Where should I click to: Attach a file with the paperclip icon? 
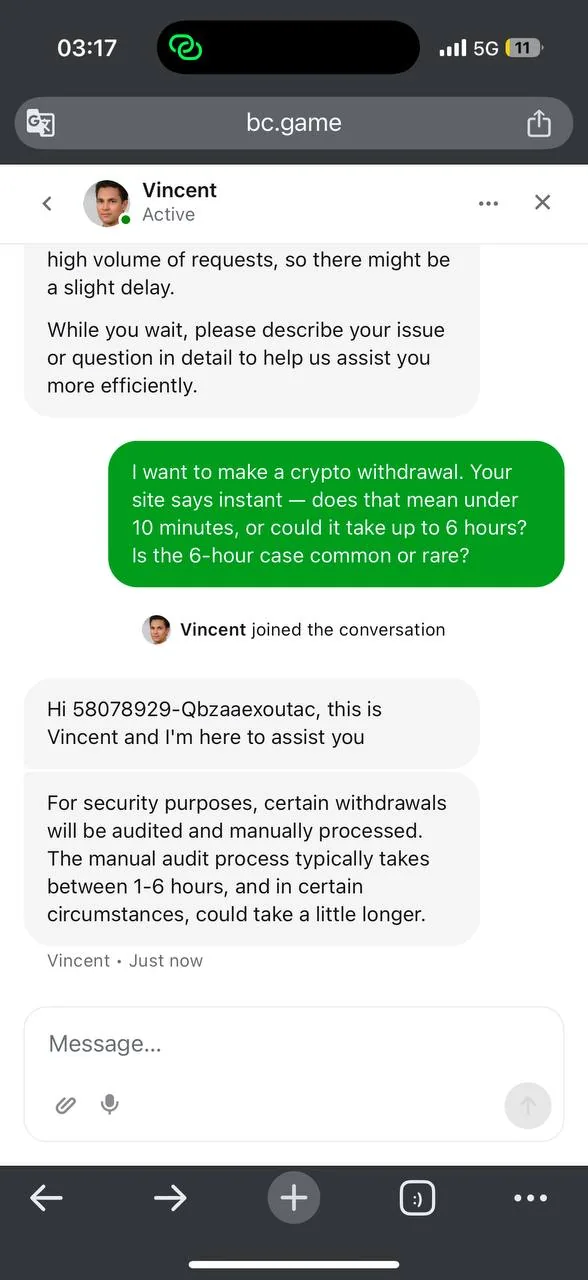[66, 1105]
